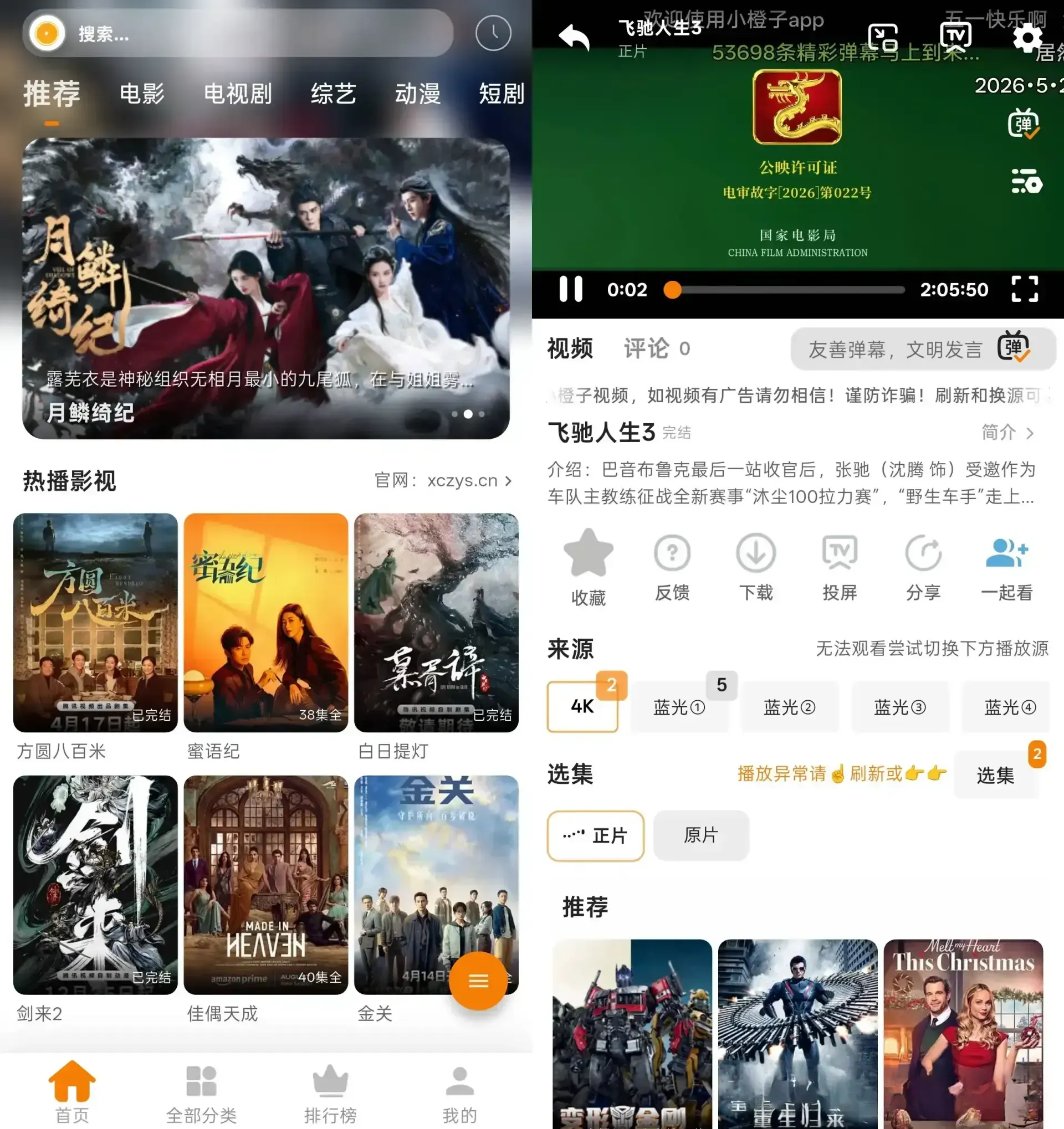Pause the video playback
Screen dimensions: 1064x1129
(571, 289)
